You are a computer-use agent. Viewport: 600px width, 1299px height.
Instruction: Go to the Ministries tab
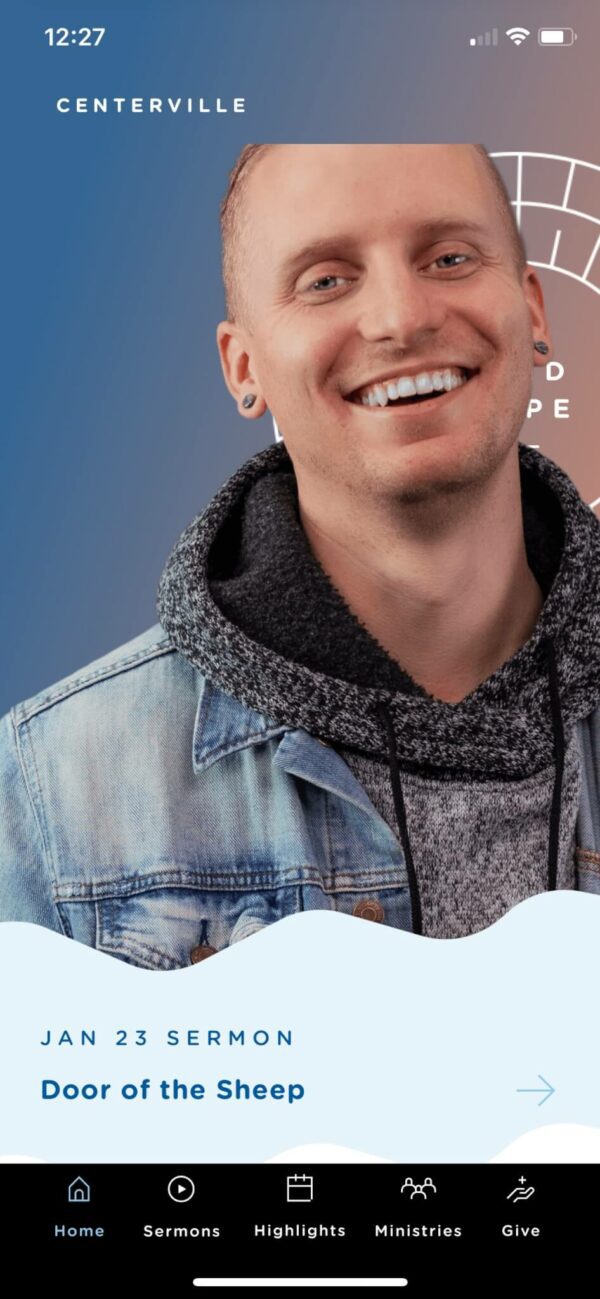pos(418,1207)
